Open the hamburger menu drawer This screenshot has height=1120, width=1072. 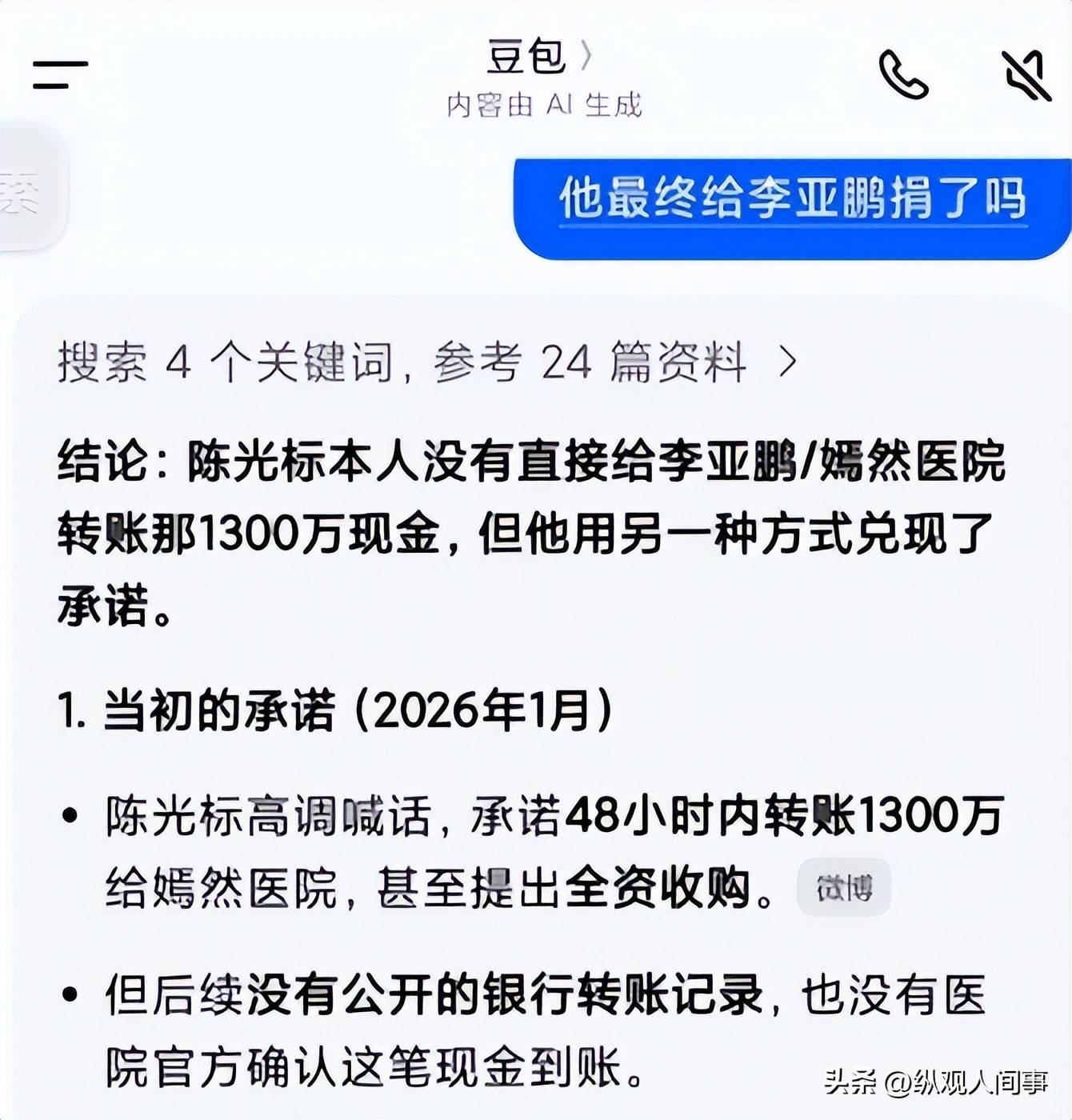click(60, 74)
